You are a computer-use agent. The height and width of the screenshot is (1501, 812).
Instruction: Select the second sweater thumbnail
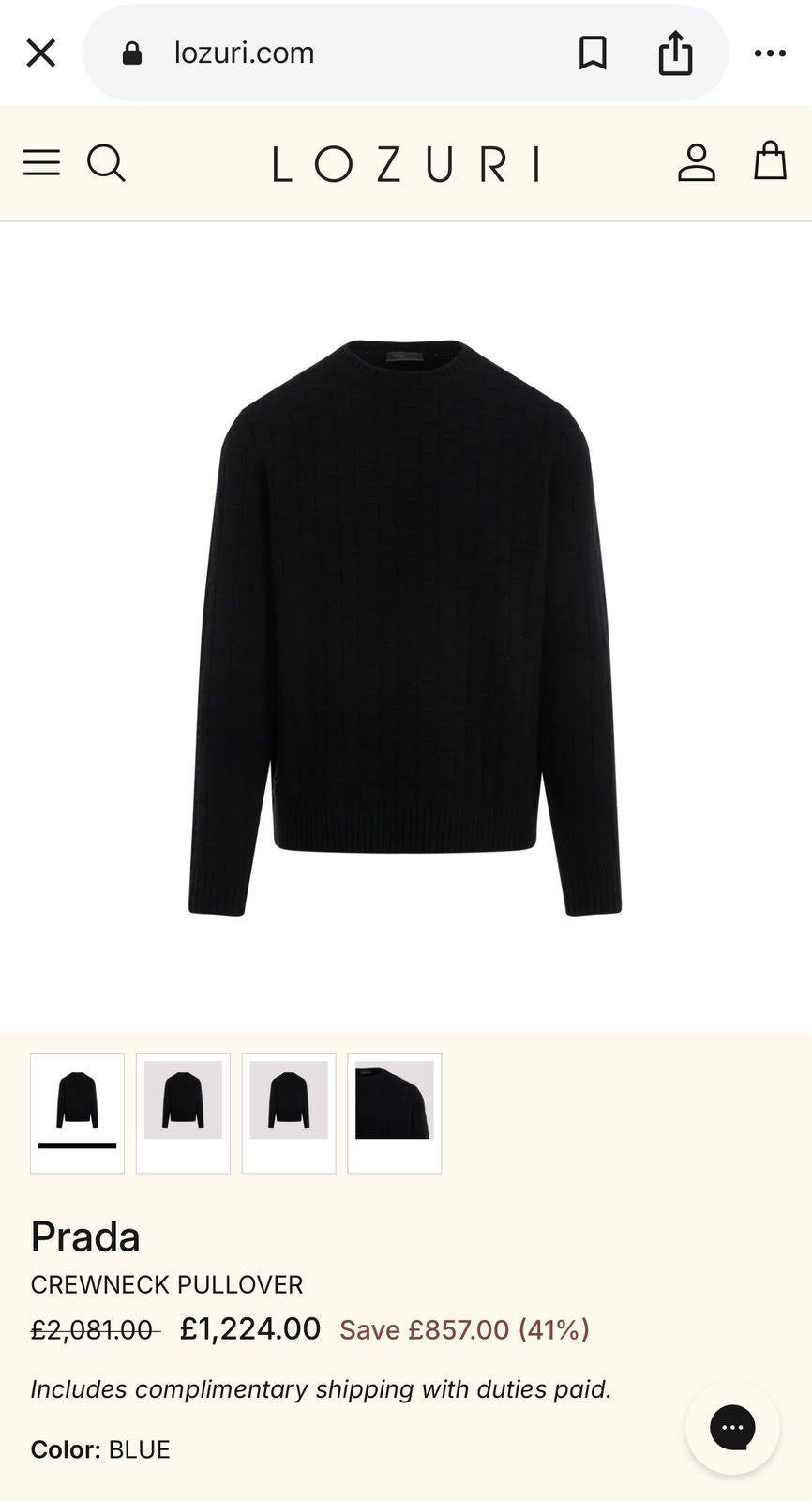(183, 1113)
